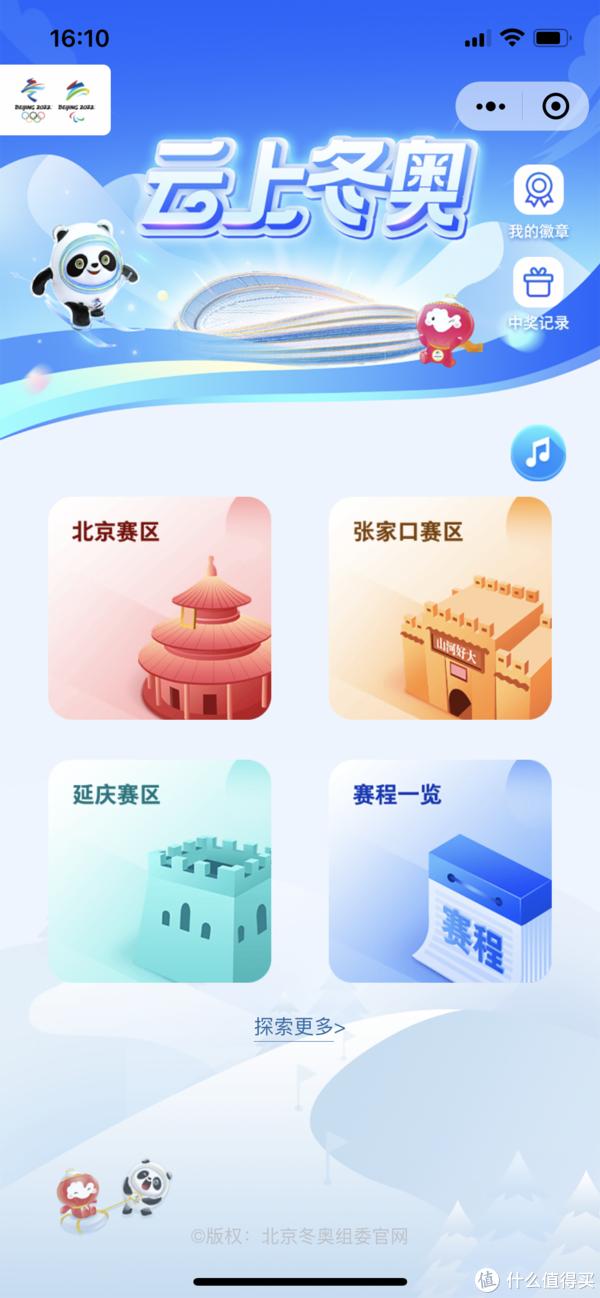Open the 北京赛区 card
The width and height of the screenshot is (600, 1298).
tap(160, 608)
